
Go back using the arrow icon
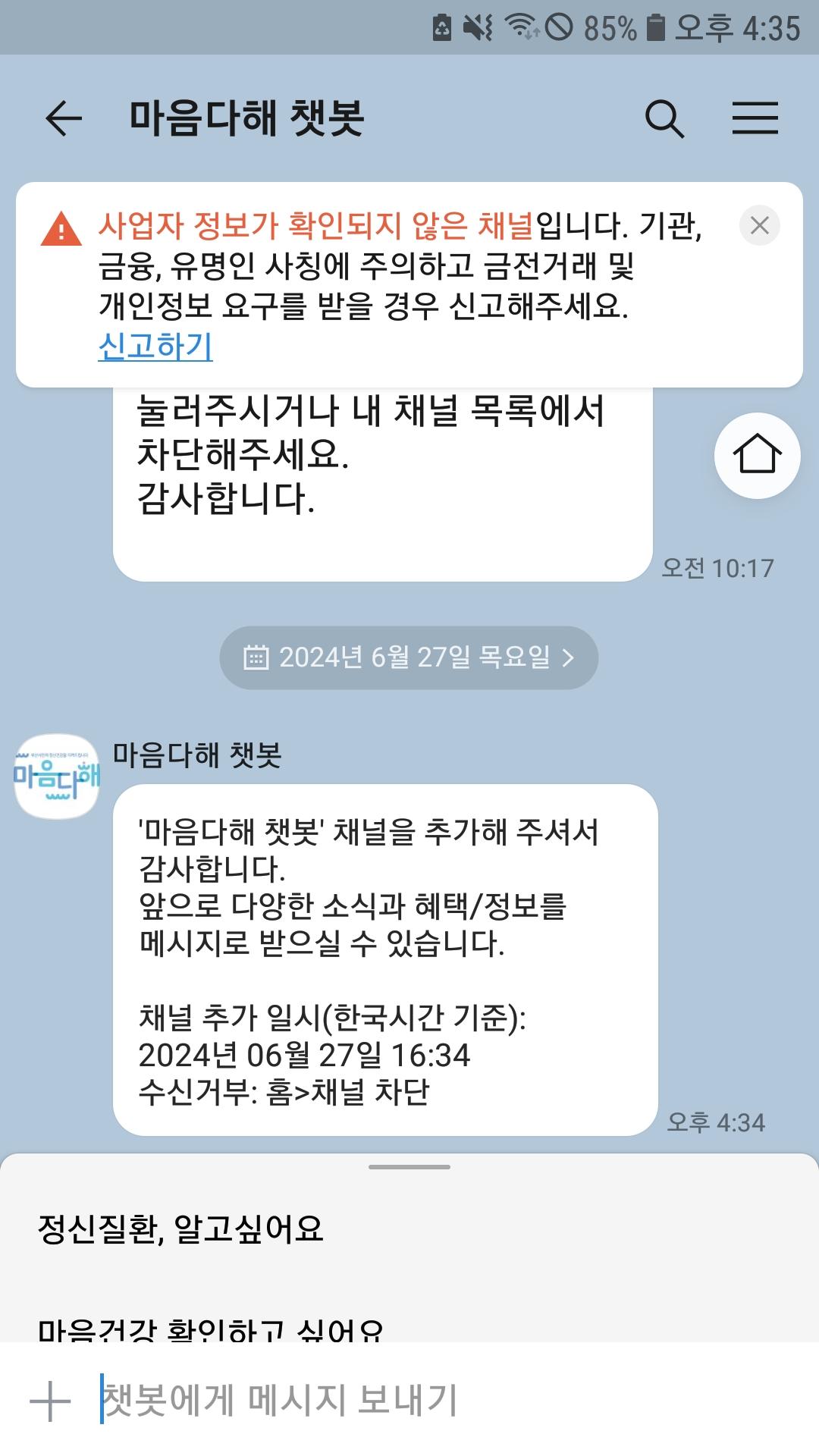tap(64, 118)
